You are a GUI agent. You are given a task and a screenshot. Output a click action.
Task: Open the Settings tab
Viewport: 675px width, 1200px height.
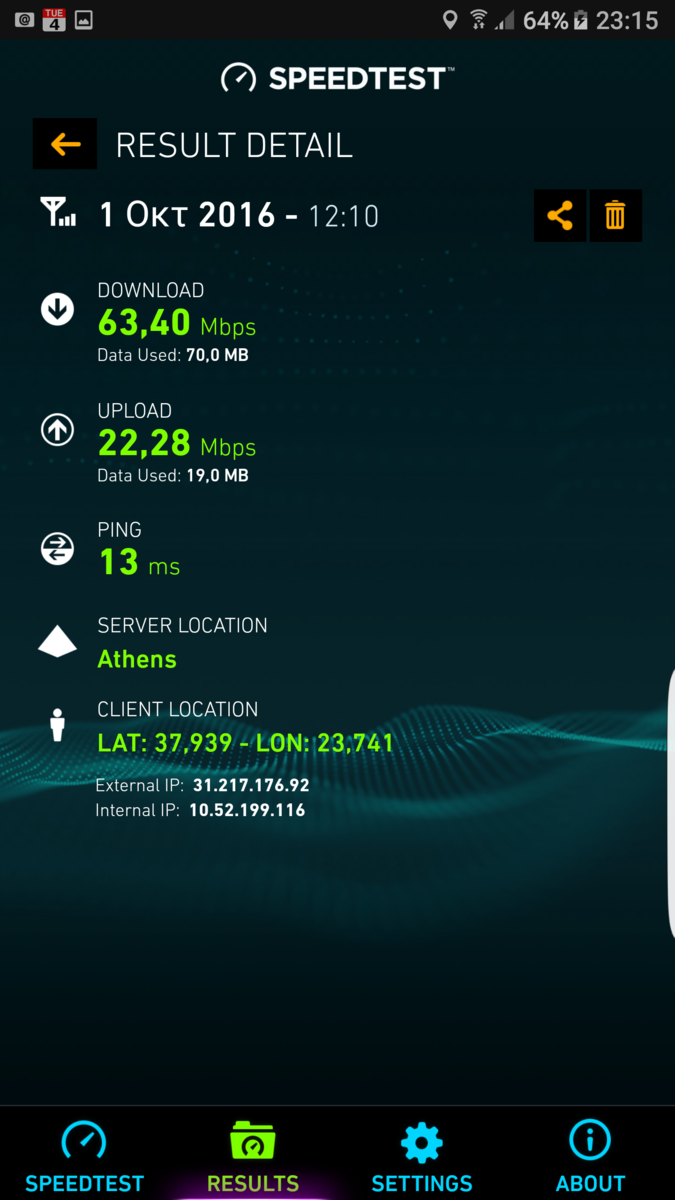pyautogui.click(x=421, y=1156)
